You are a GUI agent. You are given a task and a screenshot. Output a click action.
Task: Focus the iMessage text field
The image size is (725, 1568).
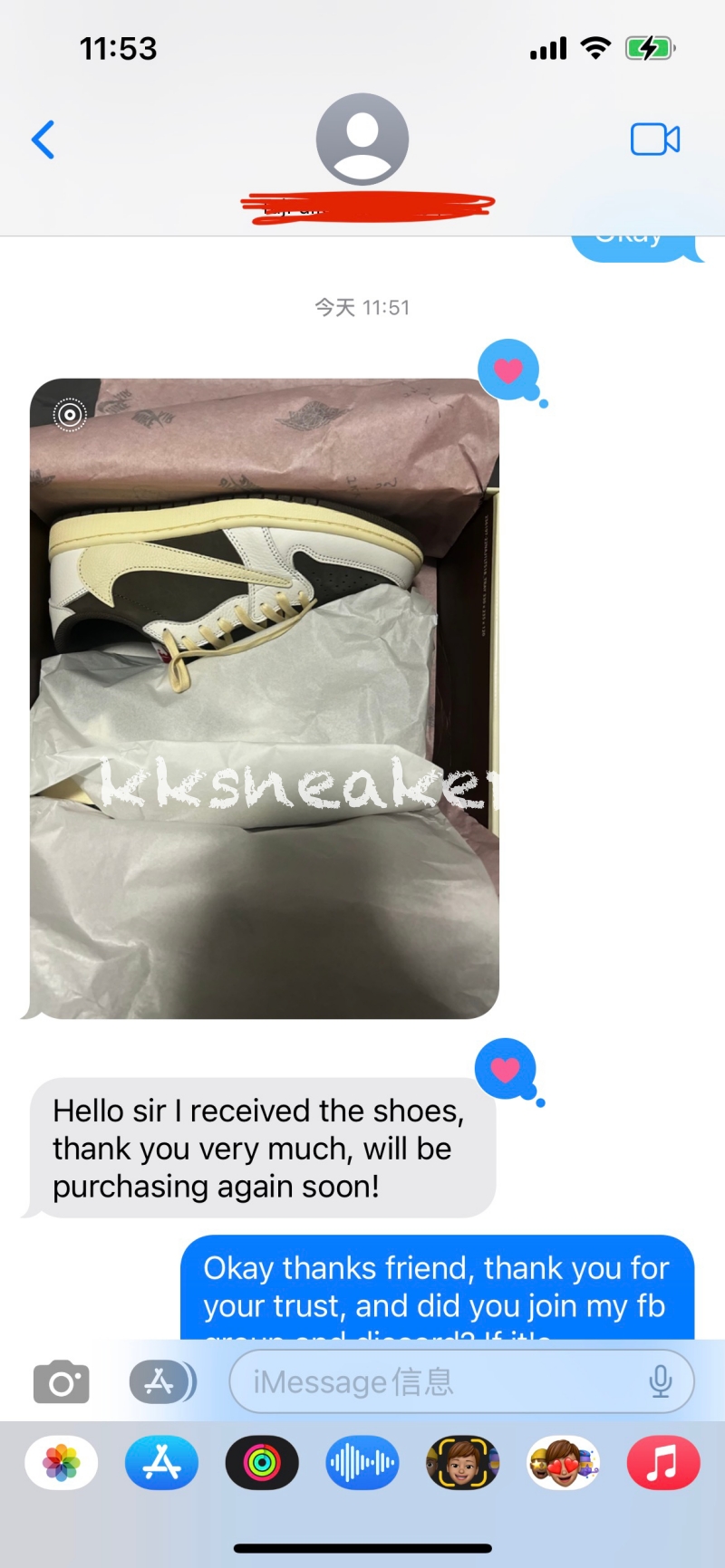(435, 1382)
